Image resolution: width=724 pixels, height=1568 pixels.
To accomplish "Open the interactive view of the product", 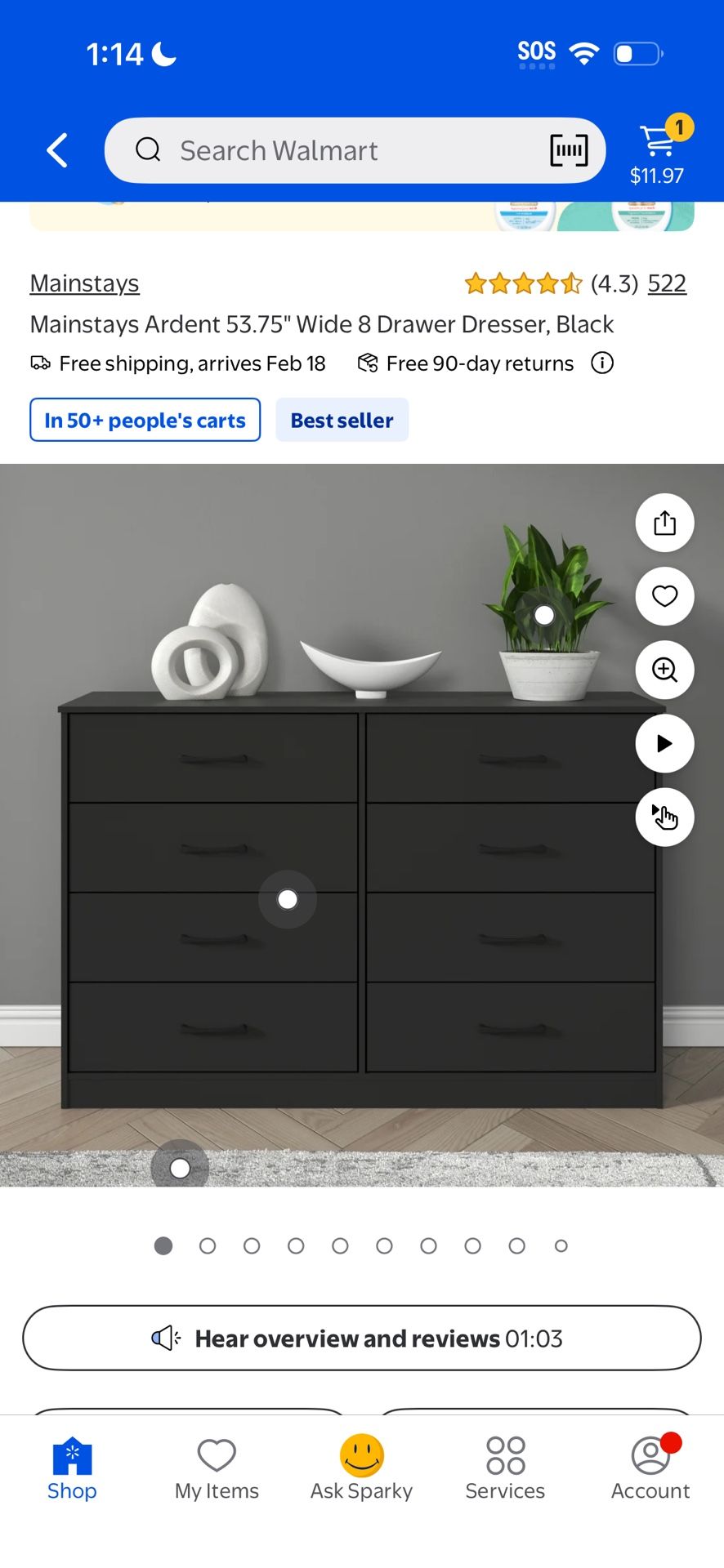I will (x=664, y=817).
